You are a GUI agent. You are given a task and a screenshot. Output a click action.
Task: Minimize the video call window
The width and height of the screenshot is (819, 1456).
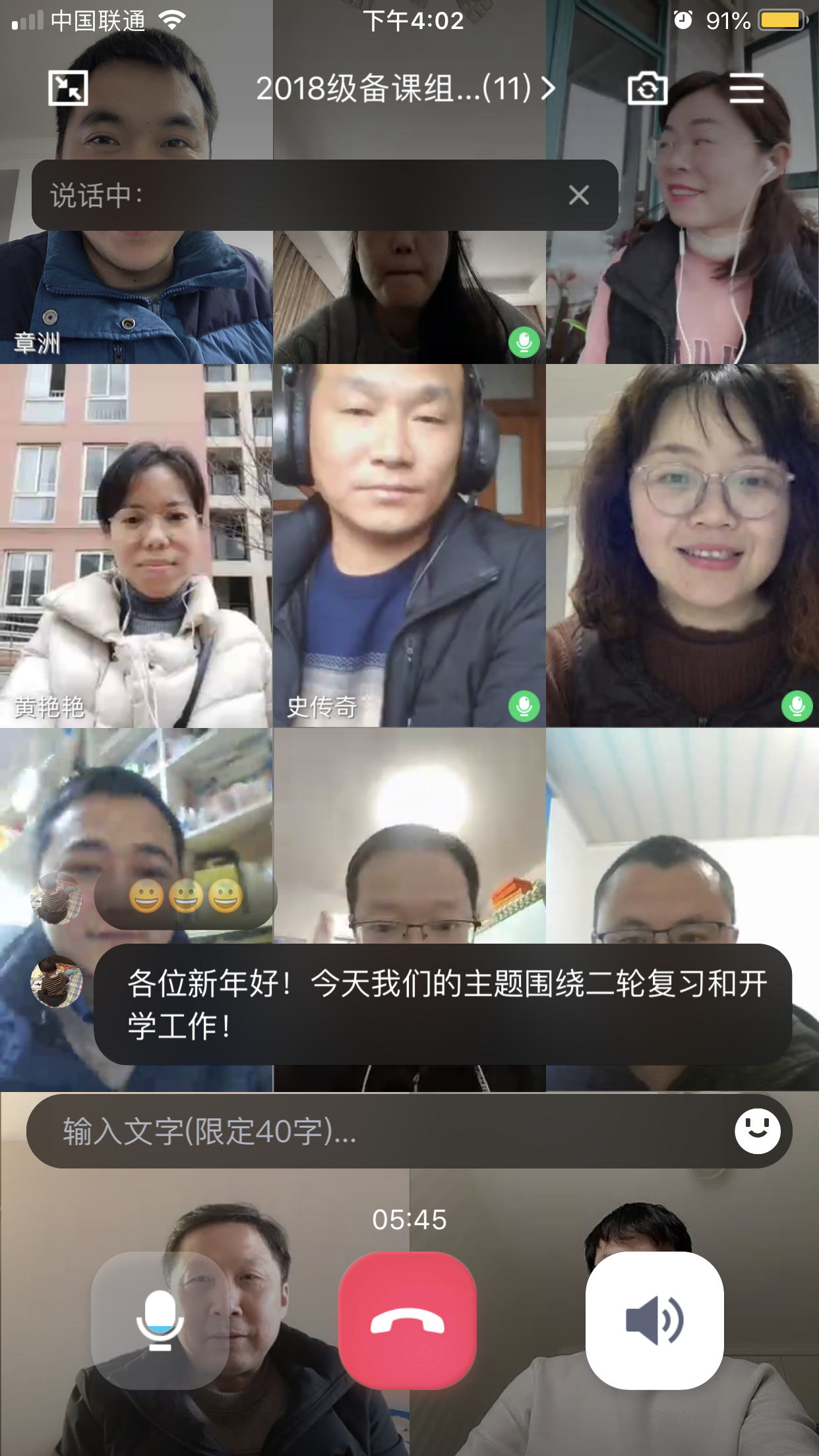point(68,88)
